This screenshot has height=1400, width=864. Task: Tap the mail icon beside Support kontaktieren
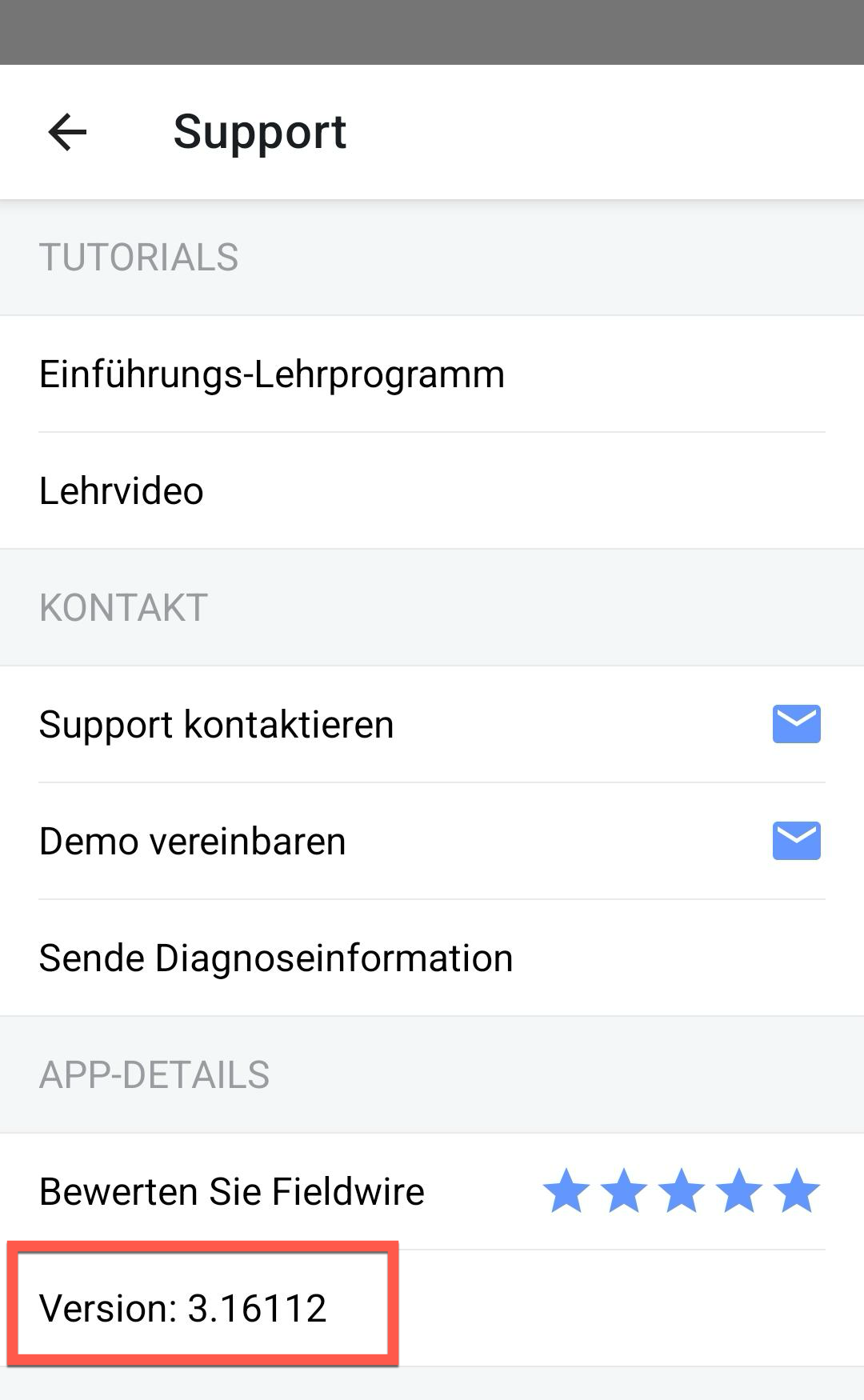click(796, 724)
